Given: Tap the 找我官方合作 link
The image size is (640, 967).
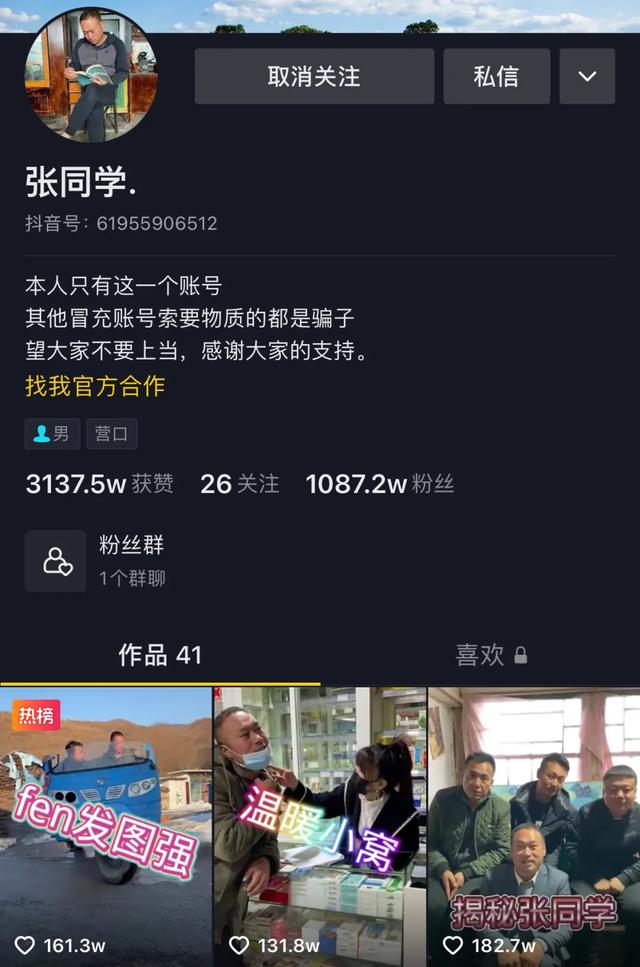Looking at the screenshot, I should 95,386.
